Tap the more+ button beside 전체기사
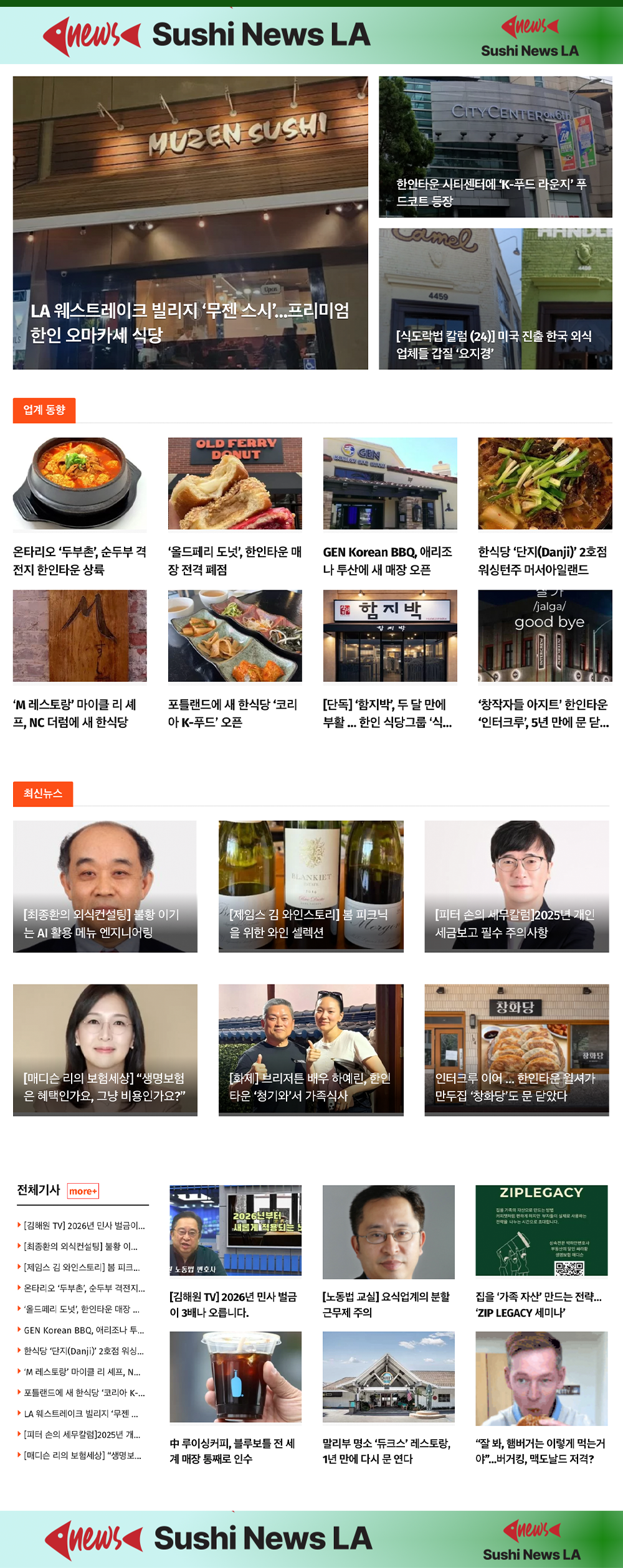 tap(83, 1191)
